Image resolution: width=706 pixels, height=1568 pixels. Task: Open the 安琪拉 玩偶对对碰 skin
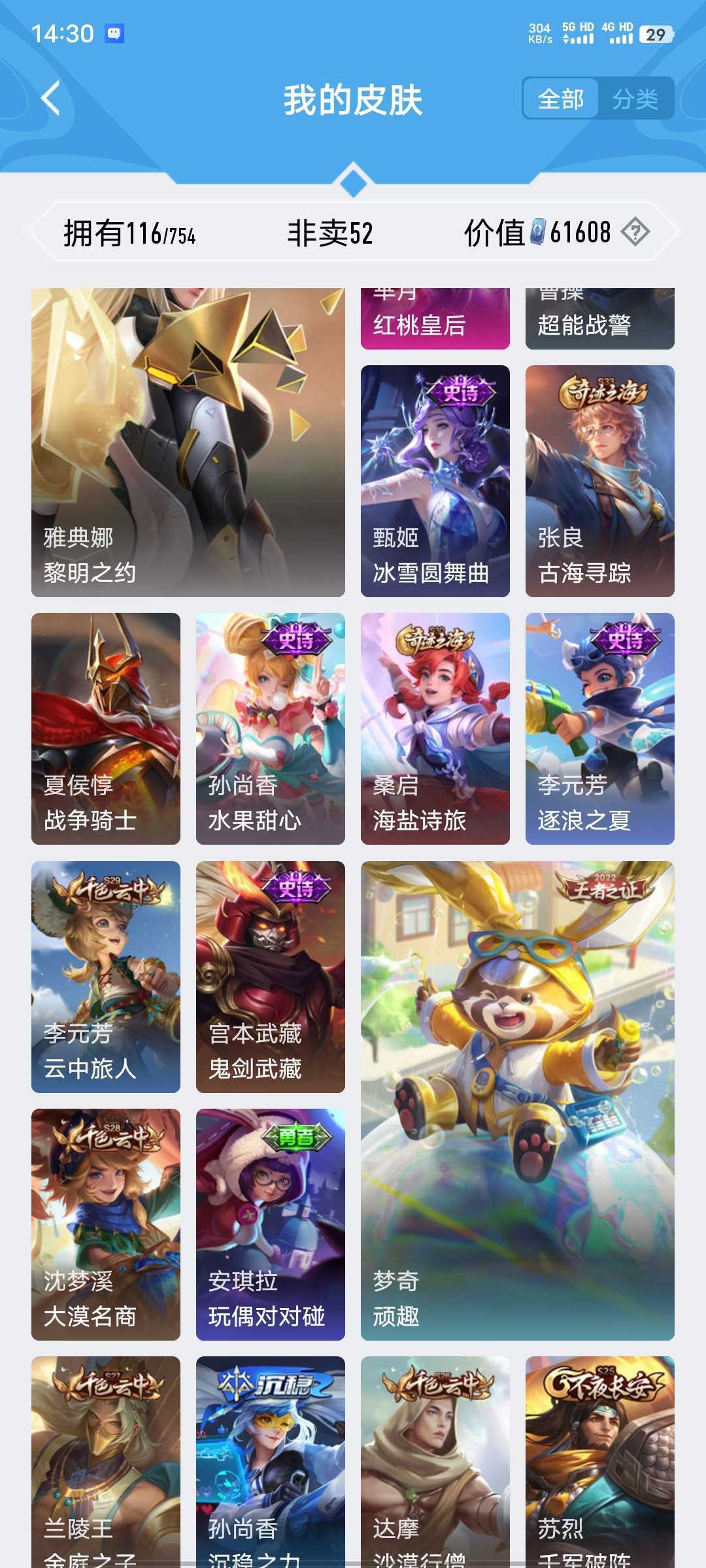(271, 1224)
